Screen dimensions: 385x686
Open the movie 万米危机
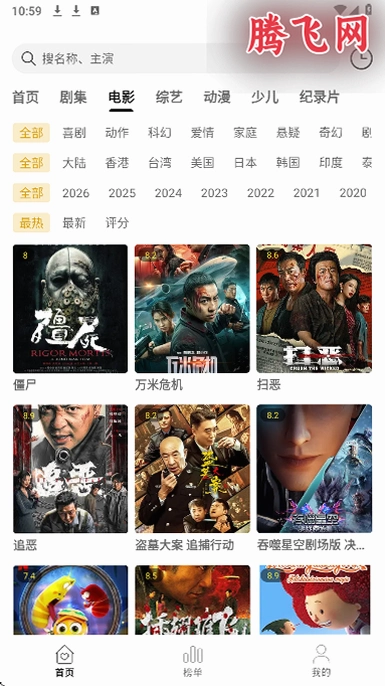click(192, 318)
